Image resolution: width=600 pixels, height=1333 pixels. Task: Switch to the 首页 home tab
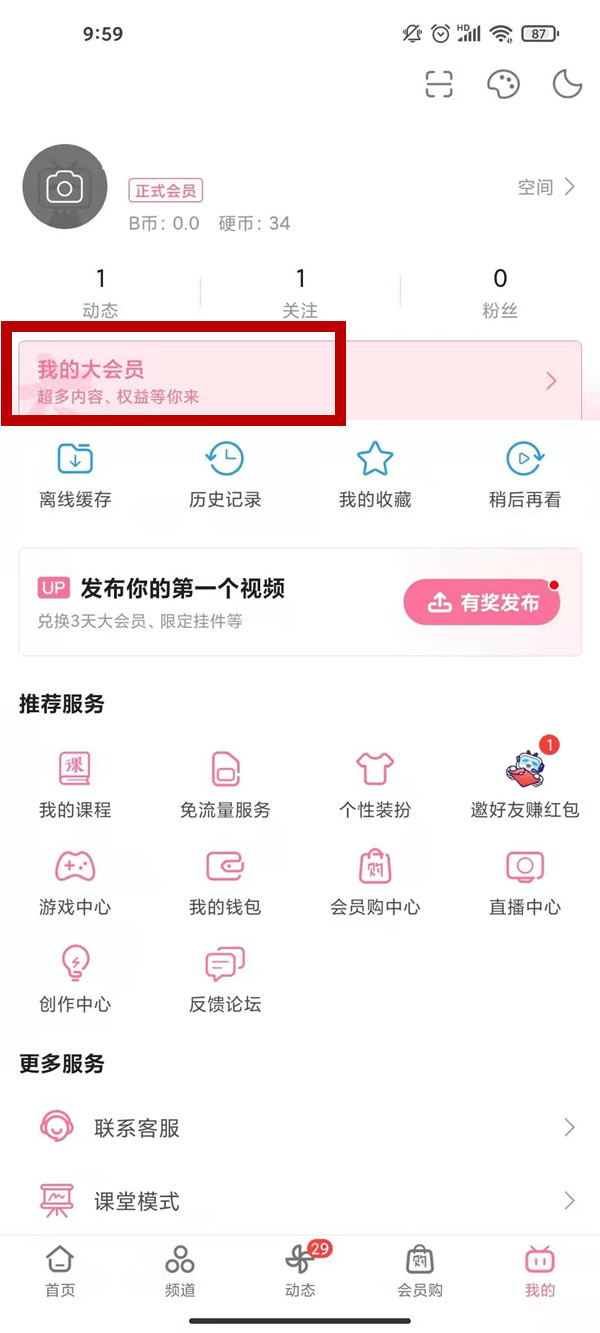[60, 1272]
